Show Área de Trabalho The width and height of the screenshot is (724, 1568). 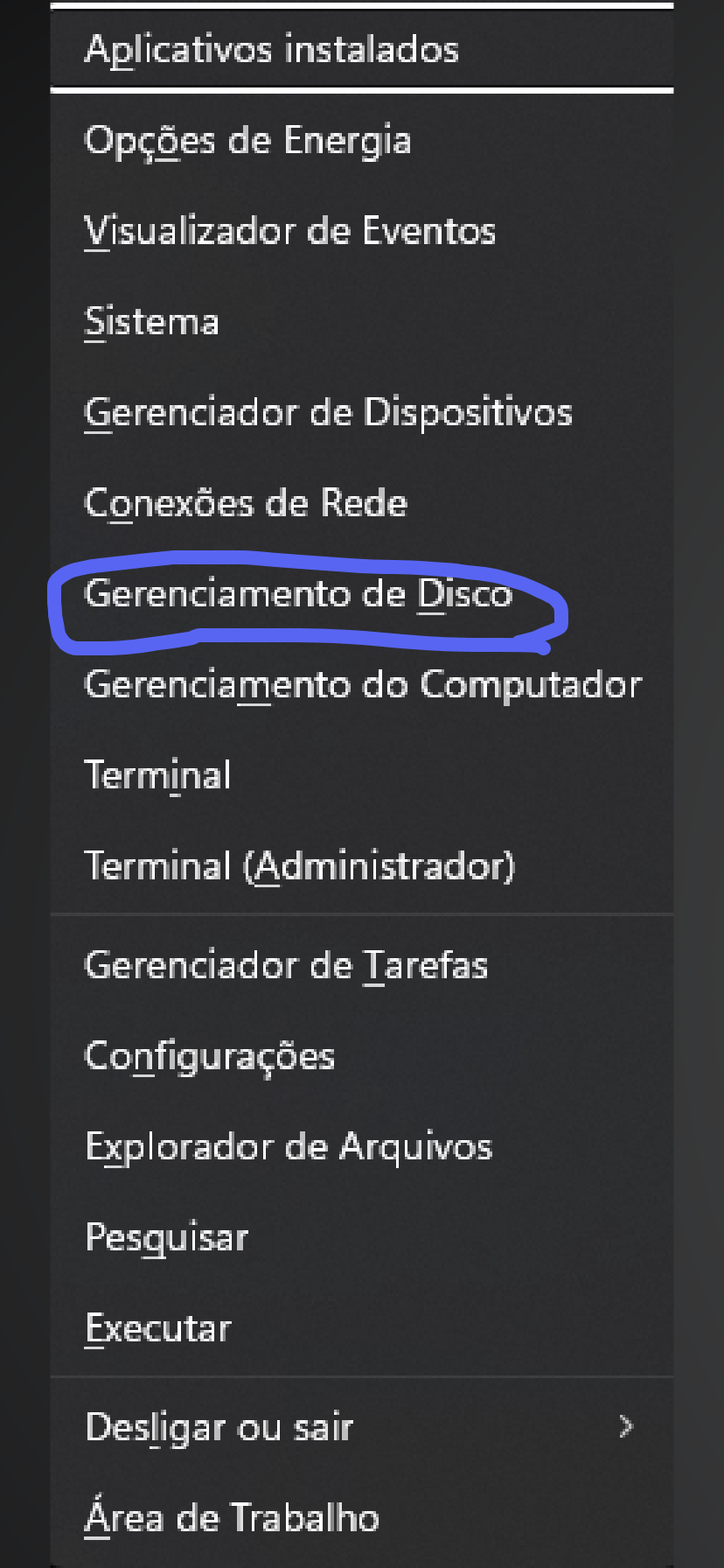[233, 1518]
